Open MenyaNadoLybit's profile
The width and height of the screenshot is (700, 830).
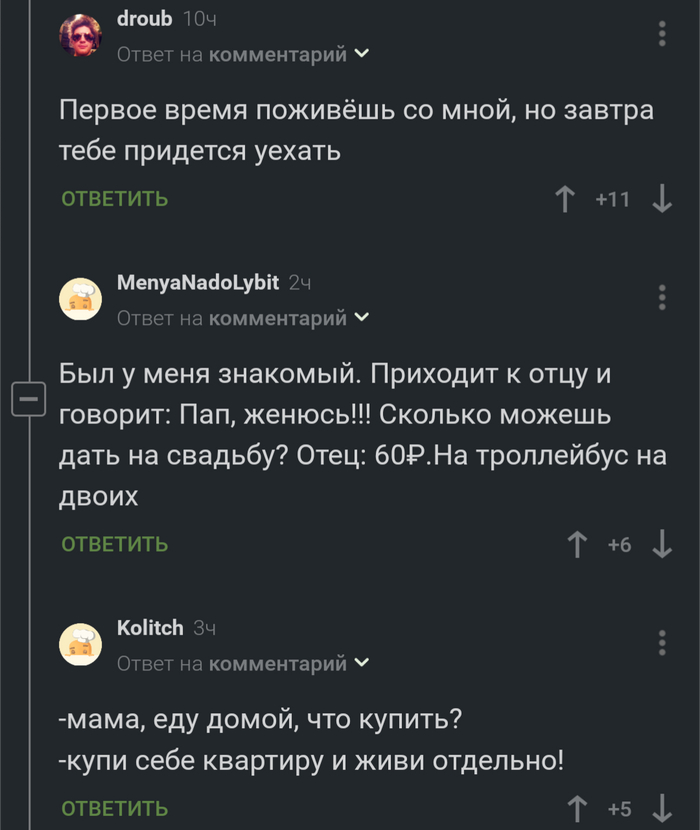[x=198, y=283]
